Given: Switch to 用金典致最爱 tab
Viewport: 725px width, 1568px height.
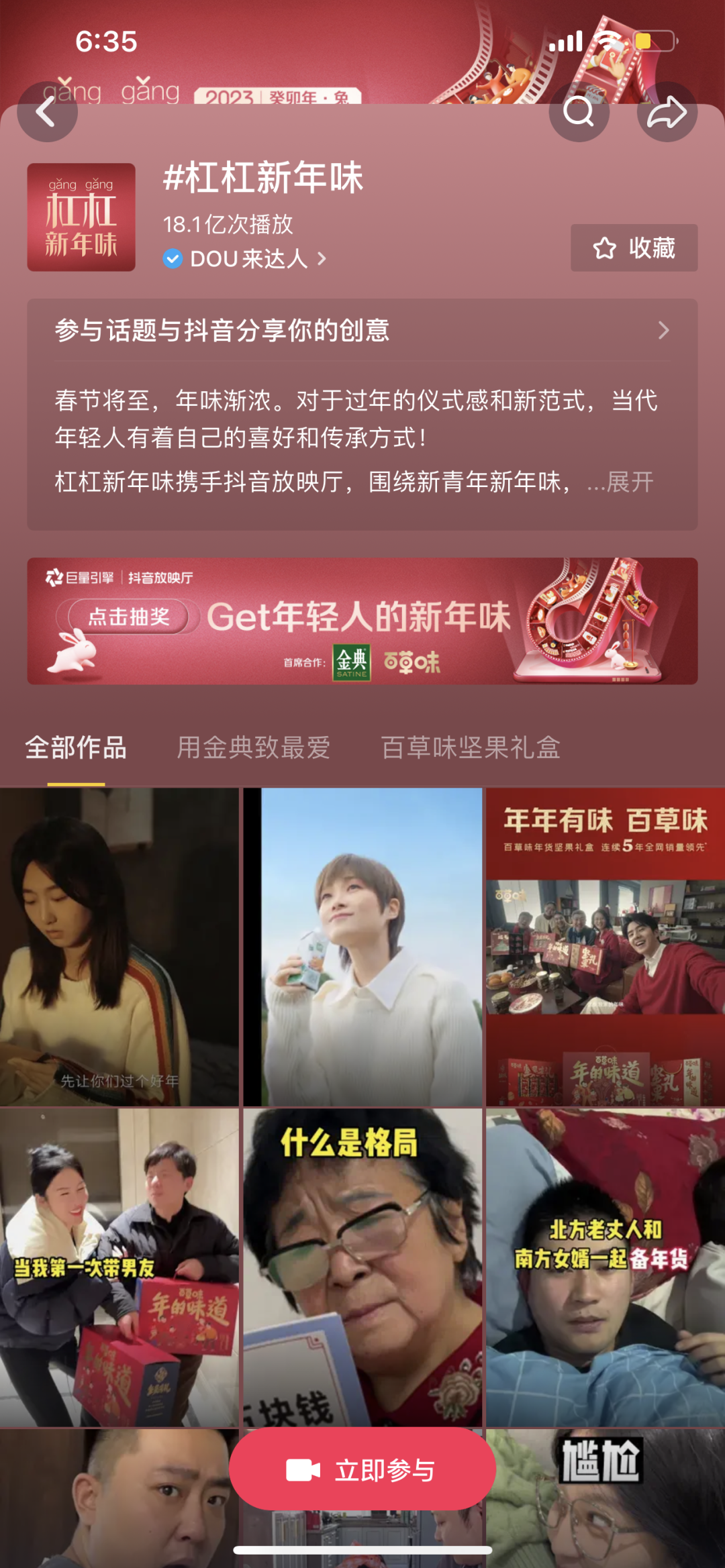Looking at the screenshot, I should (x=254, y=747).
